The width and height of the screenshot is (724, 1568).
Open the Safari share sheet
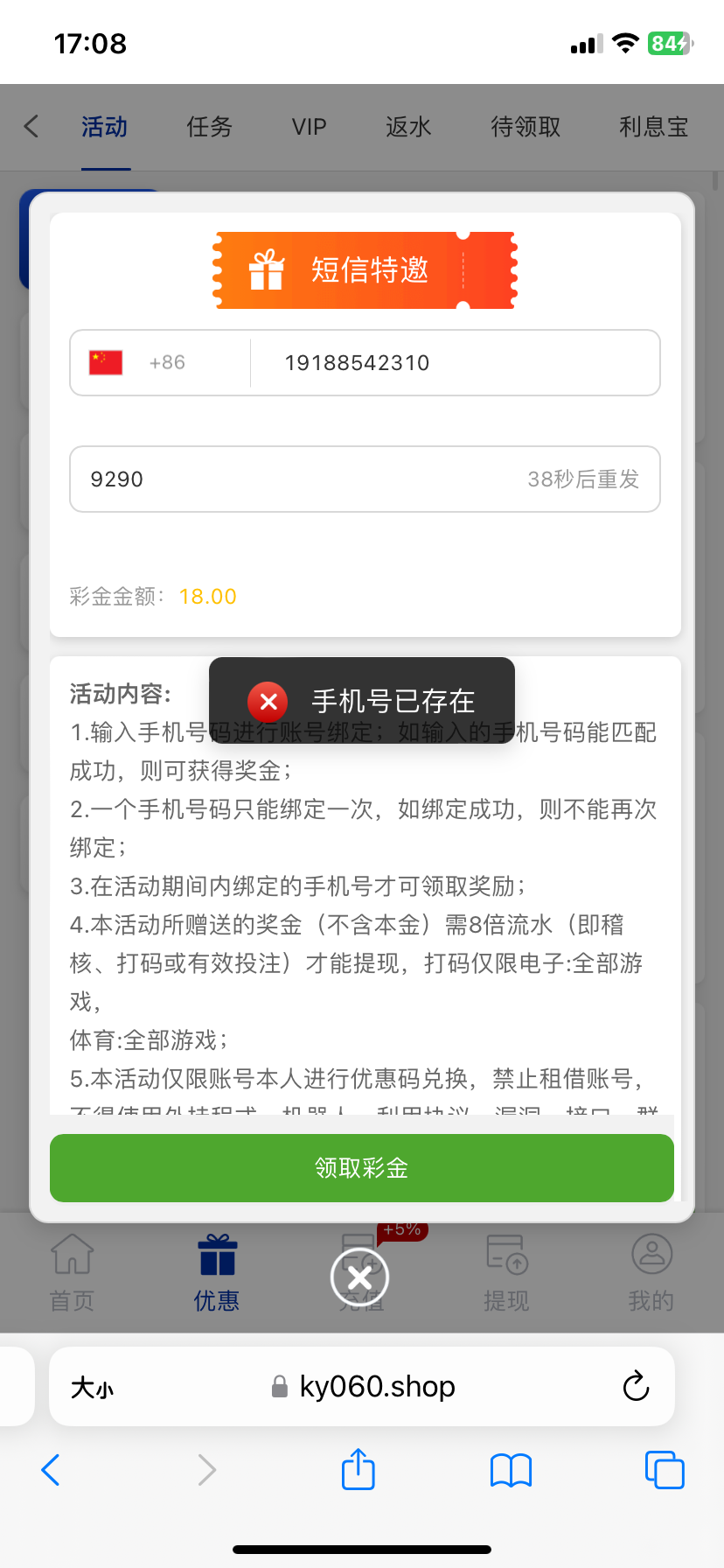click(359, 1469)
